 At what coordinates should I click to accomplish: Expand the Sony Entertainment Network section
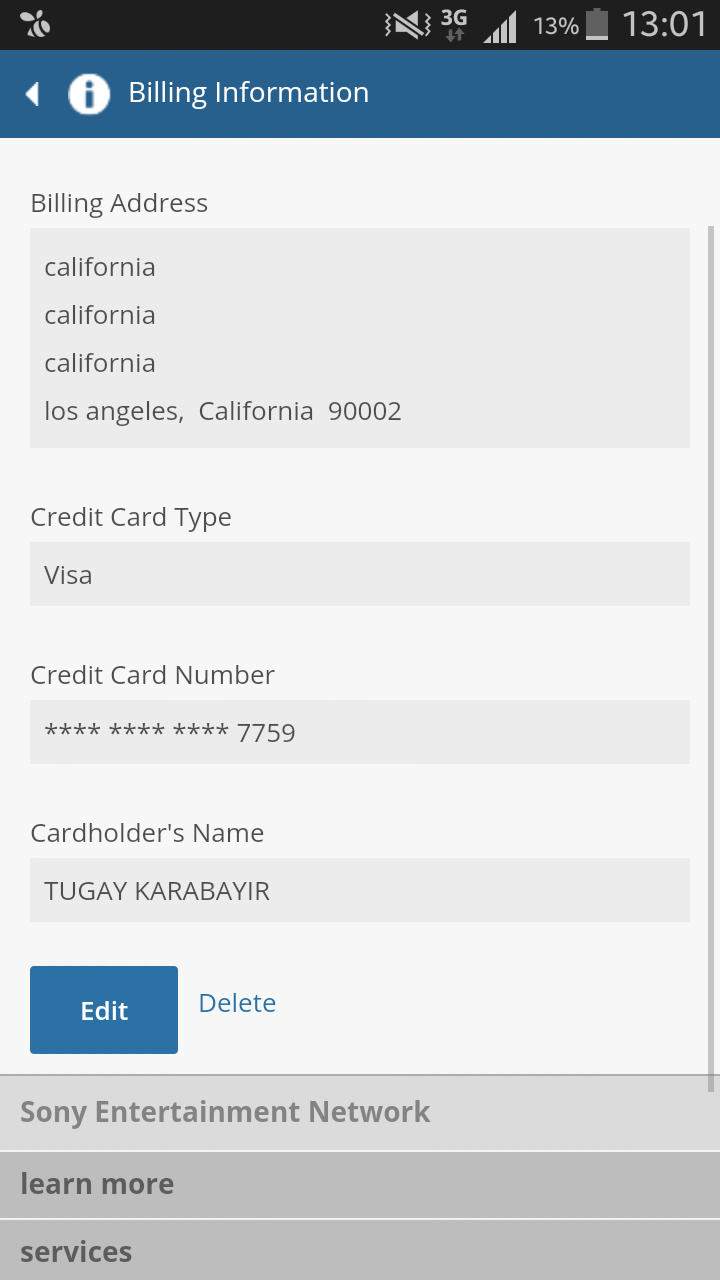click(x=360, y=1113)
